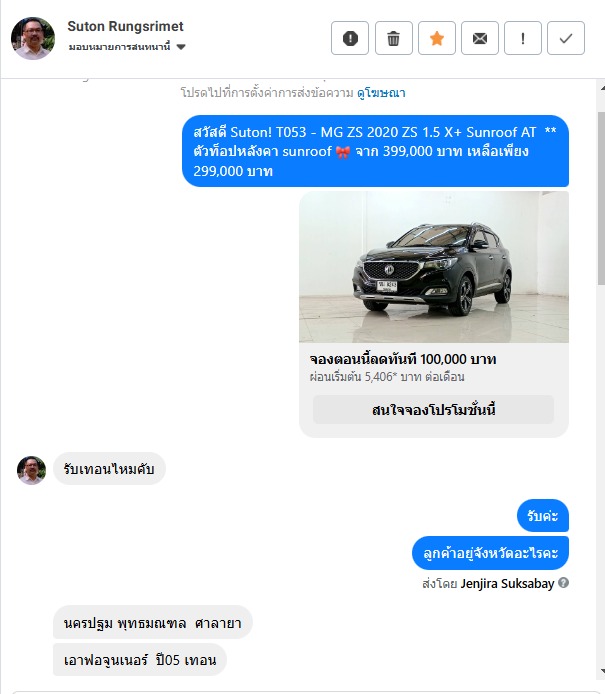605x694 pixels.
Task: Open Suton Rungsrimet's profile picture in header
Action: click(32, 37)
